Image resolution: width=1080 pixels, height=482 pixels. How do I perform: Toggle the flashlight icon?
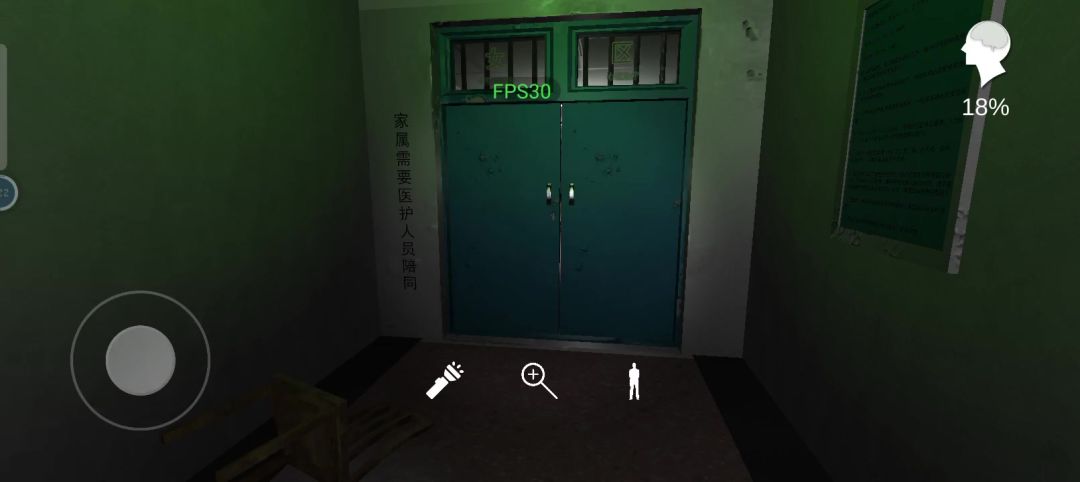pyautogui.click(x=445, y=381)
